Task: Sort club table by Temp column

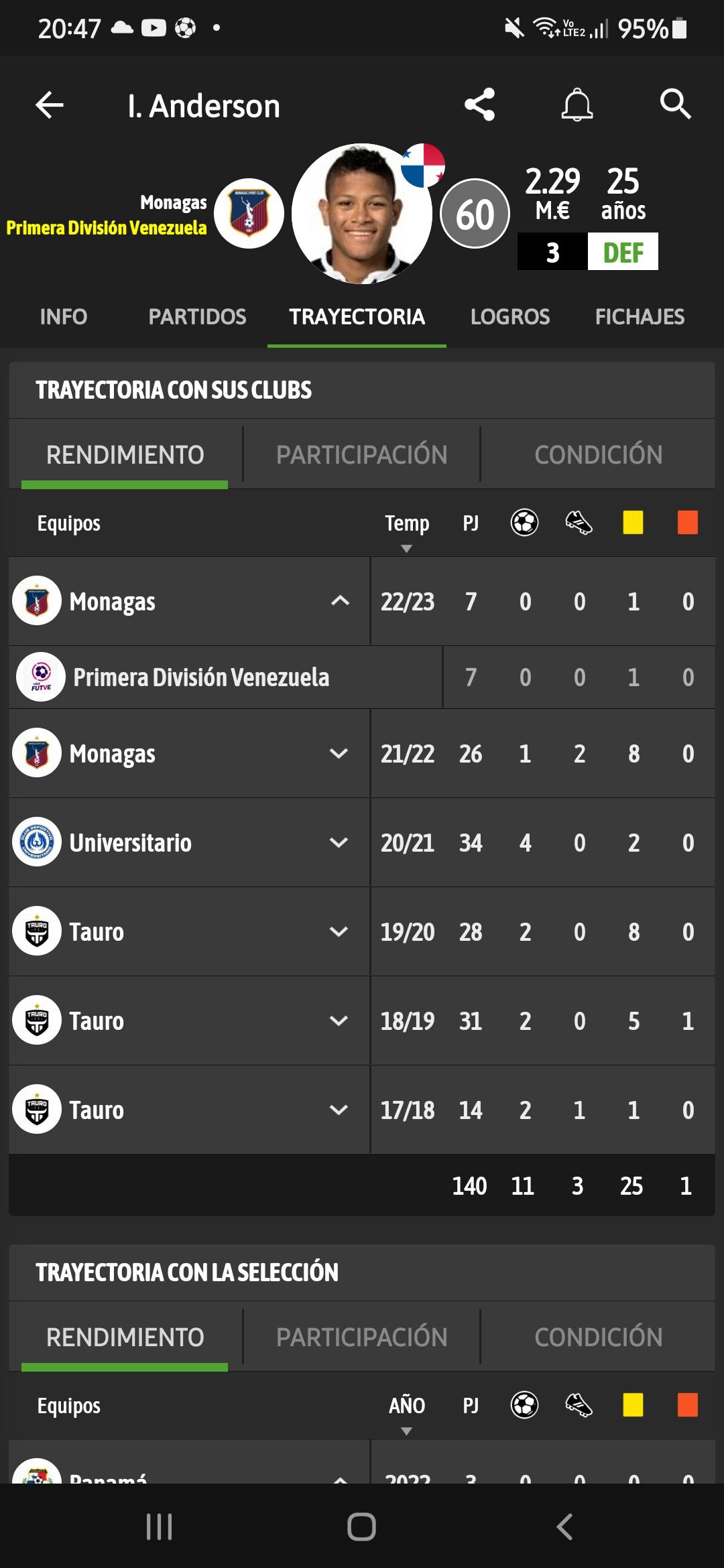Action: [x=407, y=529]
